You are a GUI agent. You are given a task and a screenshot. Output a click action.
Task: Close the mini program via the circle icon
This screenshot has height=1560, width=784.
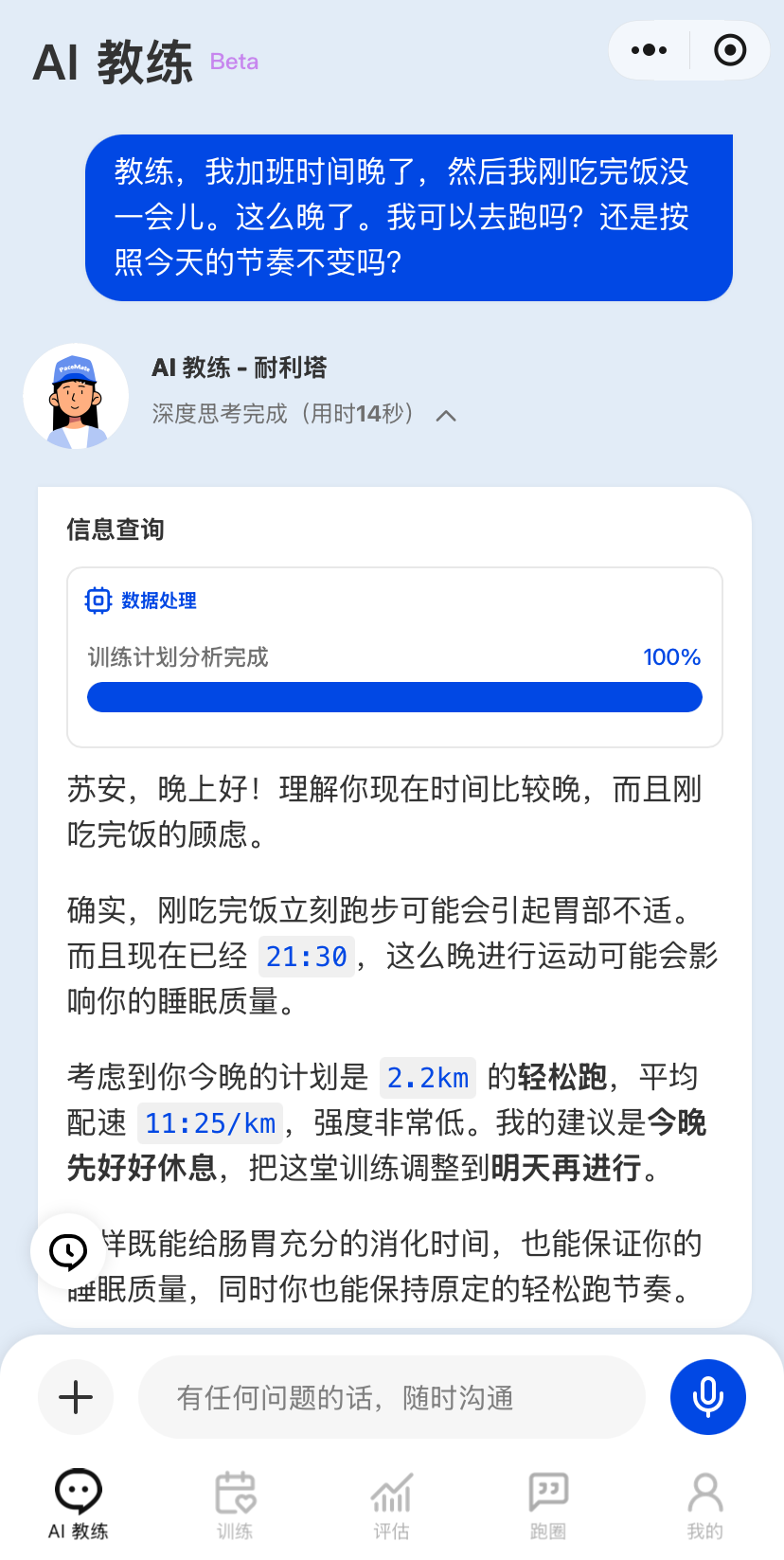pos(730,50)
